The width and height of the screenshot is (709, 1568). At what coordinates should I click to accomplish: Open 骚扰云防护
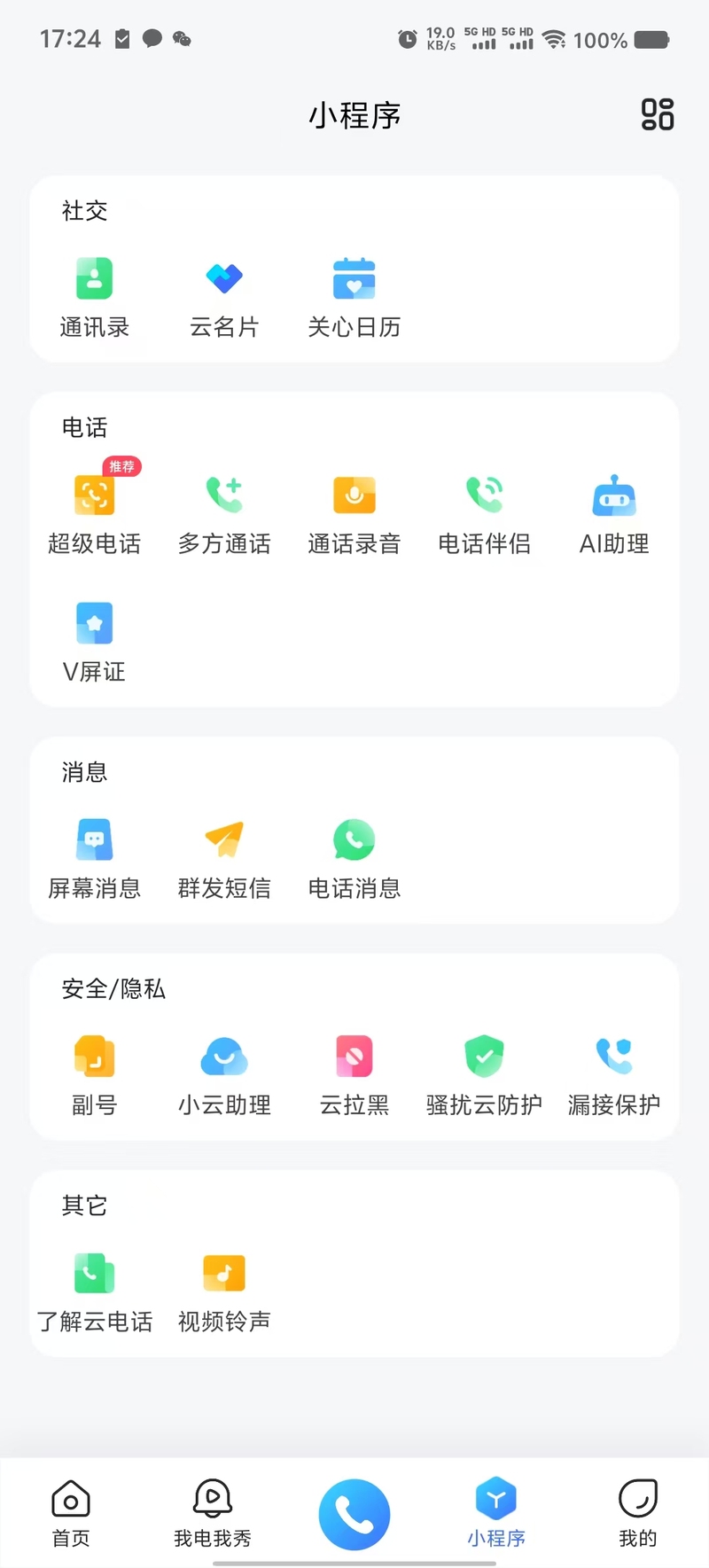485,1076
